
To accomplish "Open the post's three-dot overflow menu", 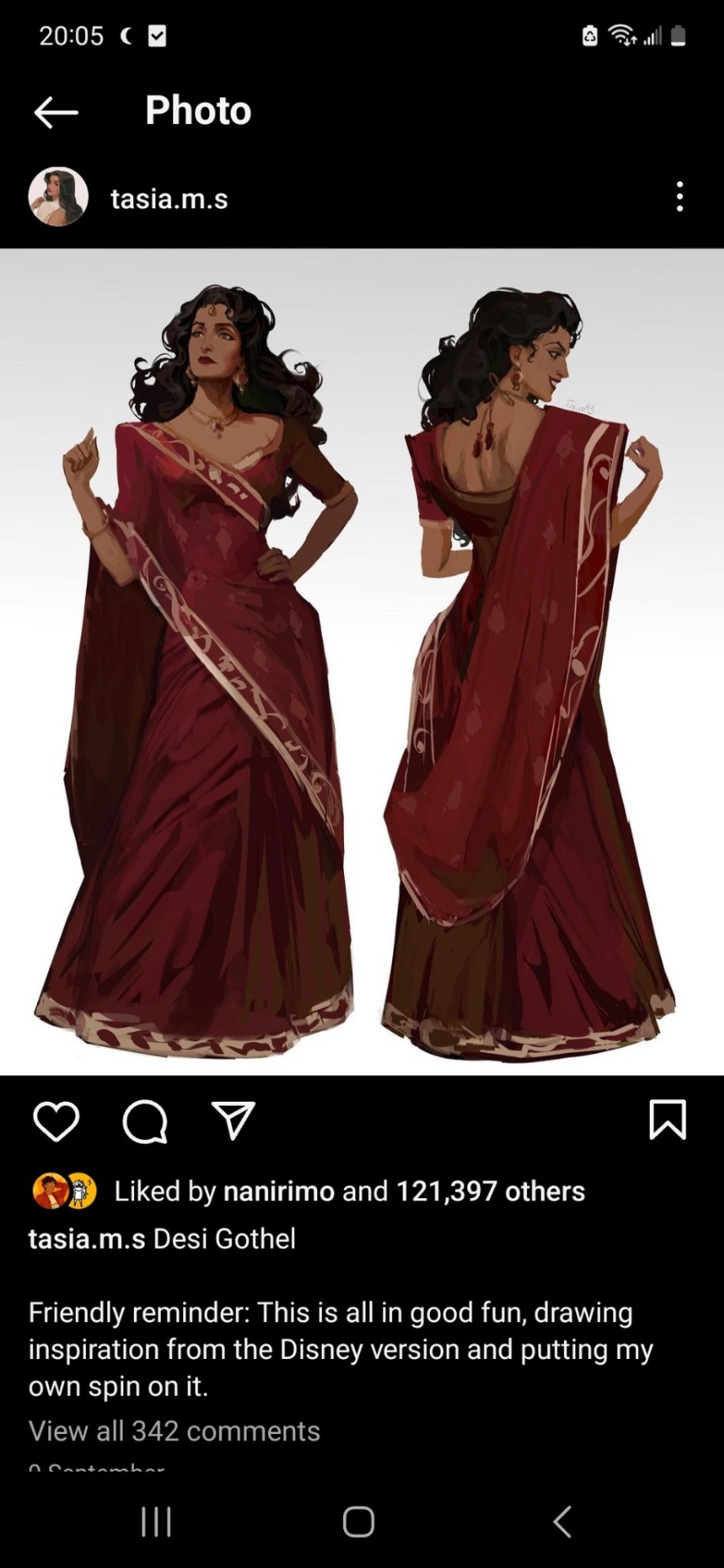I will click(x=679, y=197).
